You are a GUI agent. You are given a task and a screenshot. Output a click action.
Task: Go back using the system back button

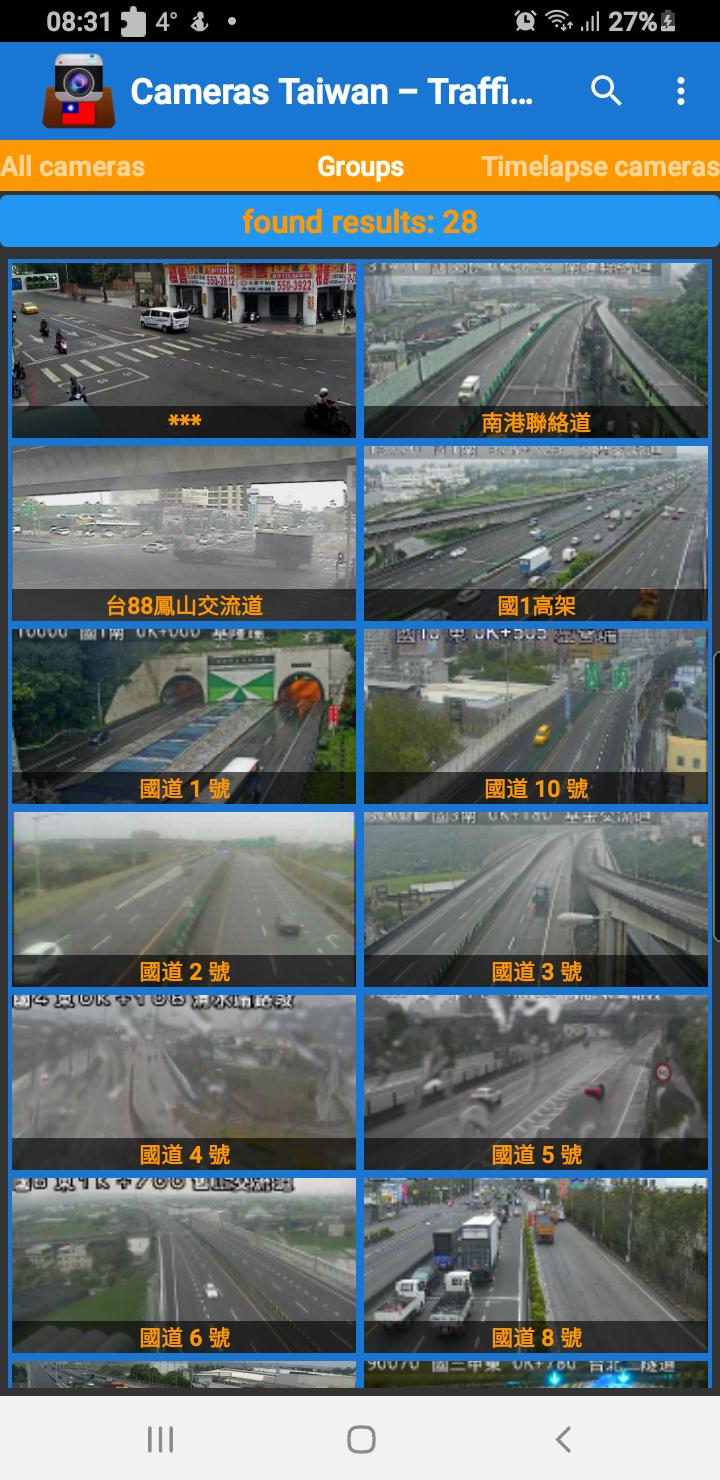[563, 1439]
